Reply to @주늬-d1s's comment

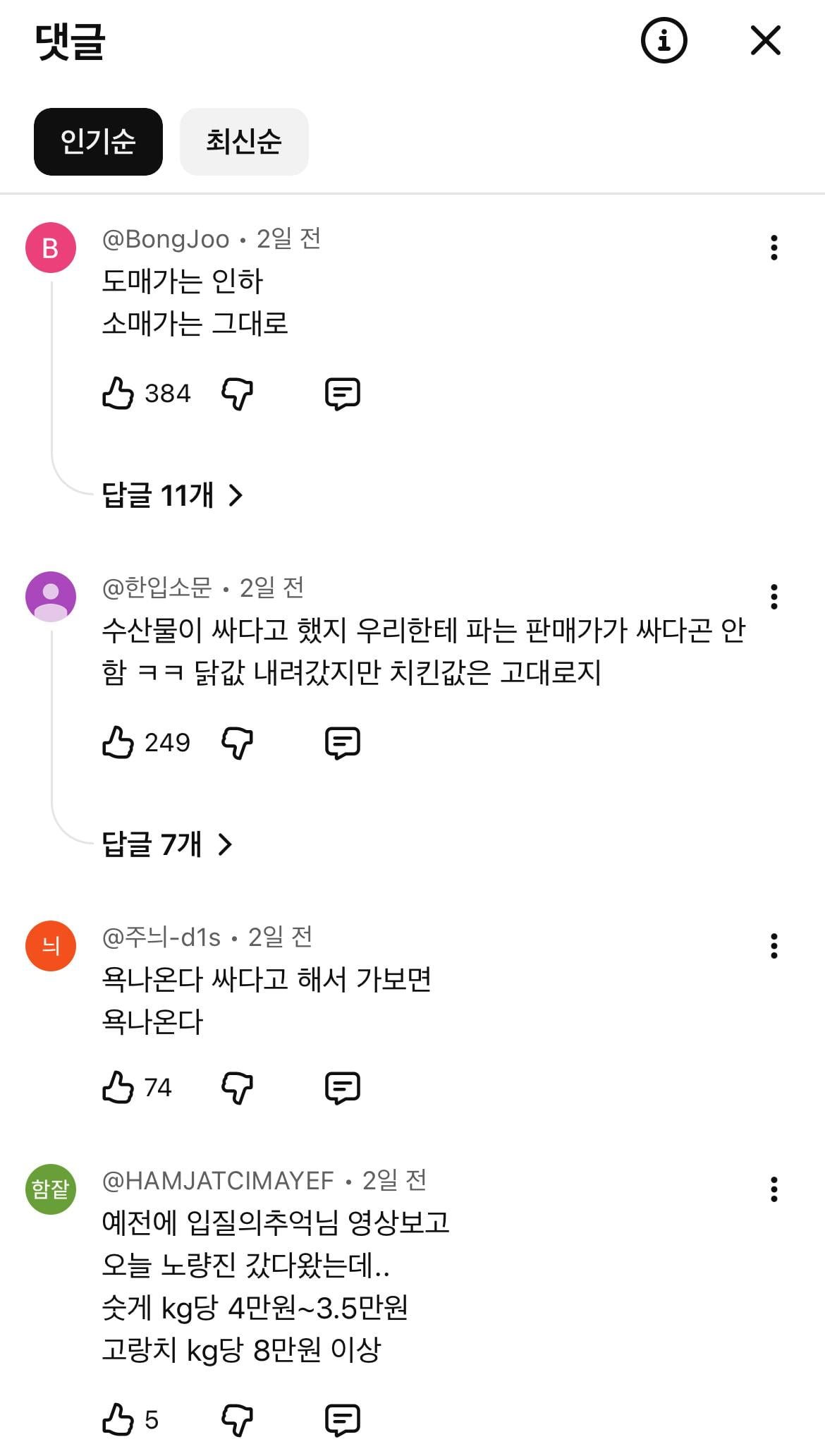(343, 1088)
